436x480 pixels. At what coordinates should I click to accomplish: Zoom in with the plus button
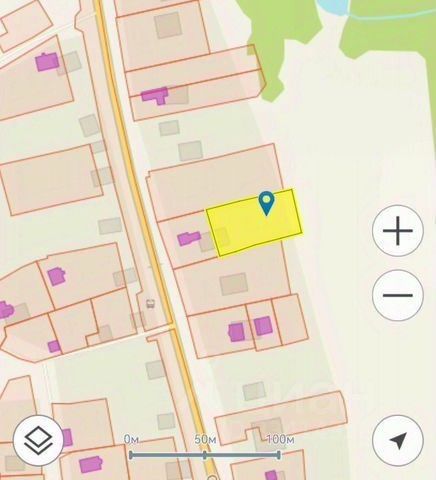[x=398, y=231]
